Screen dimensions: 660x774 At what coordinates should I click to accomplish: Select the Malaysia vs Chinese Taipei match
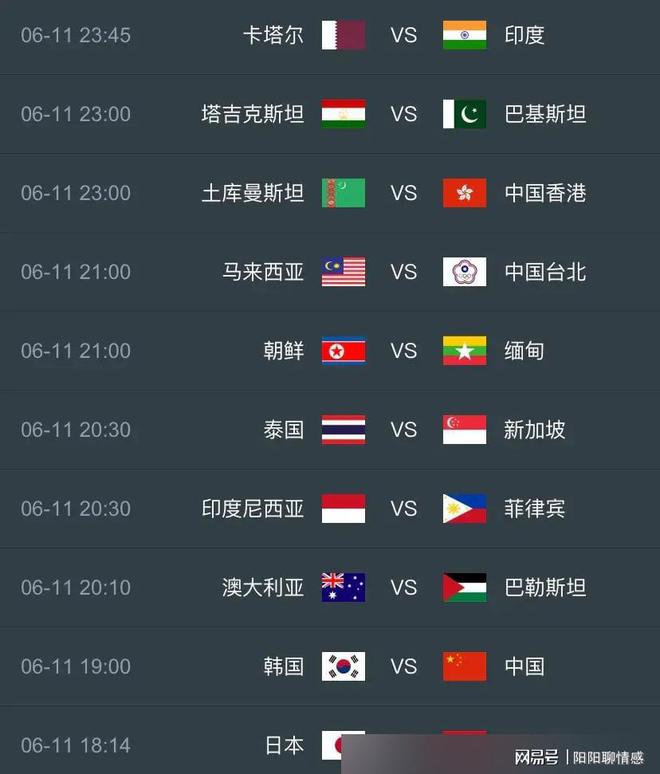tap(403, 272)
